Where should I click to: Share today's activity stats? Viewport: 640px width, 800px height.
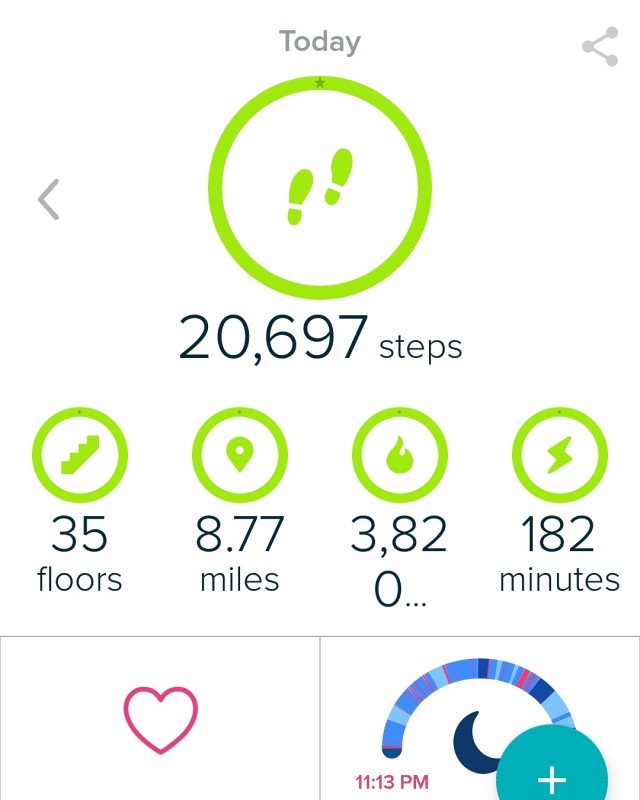(x=600, y=47)
